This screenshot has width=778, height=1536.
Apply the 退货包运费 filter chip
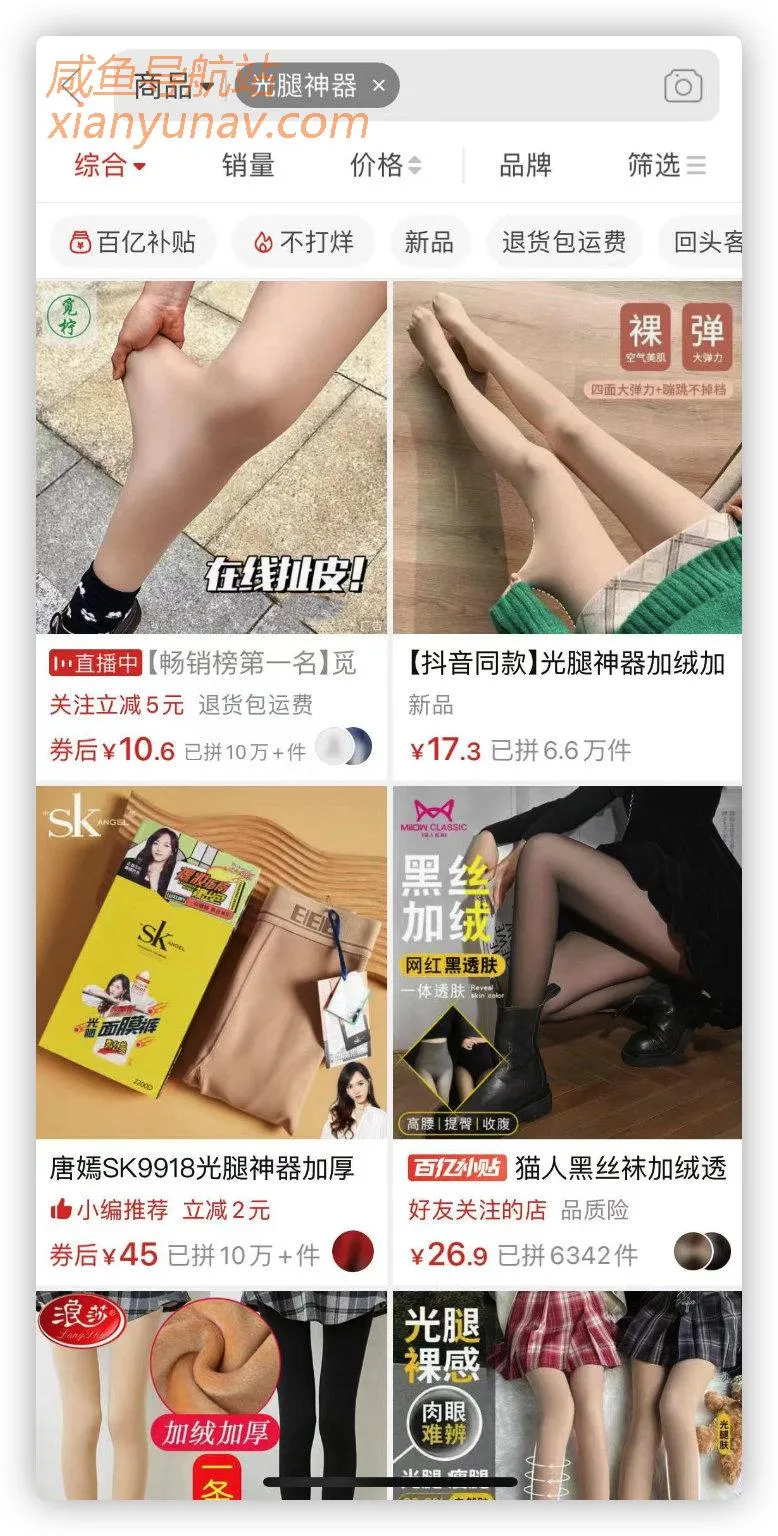coord(563,242)
